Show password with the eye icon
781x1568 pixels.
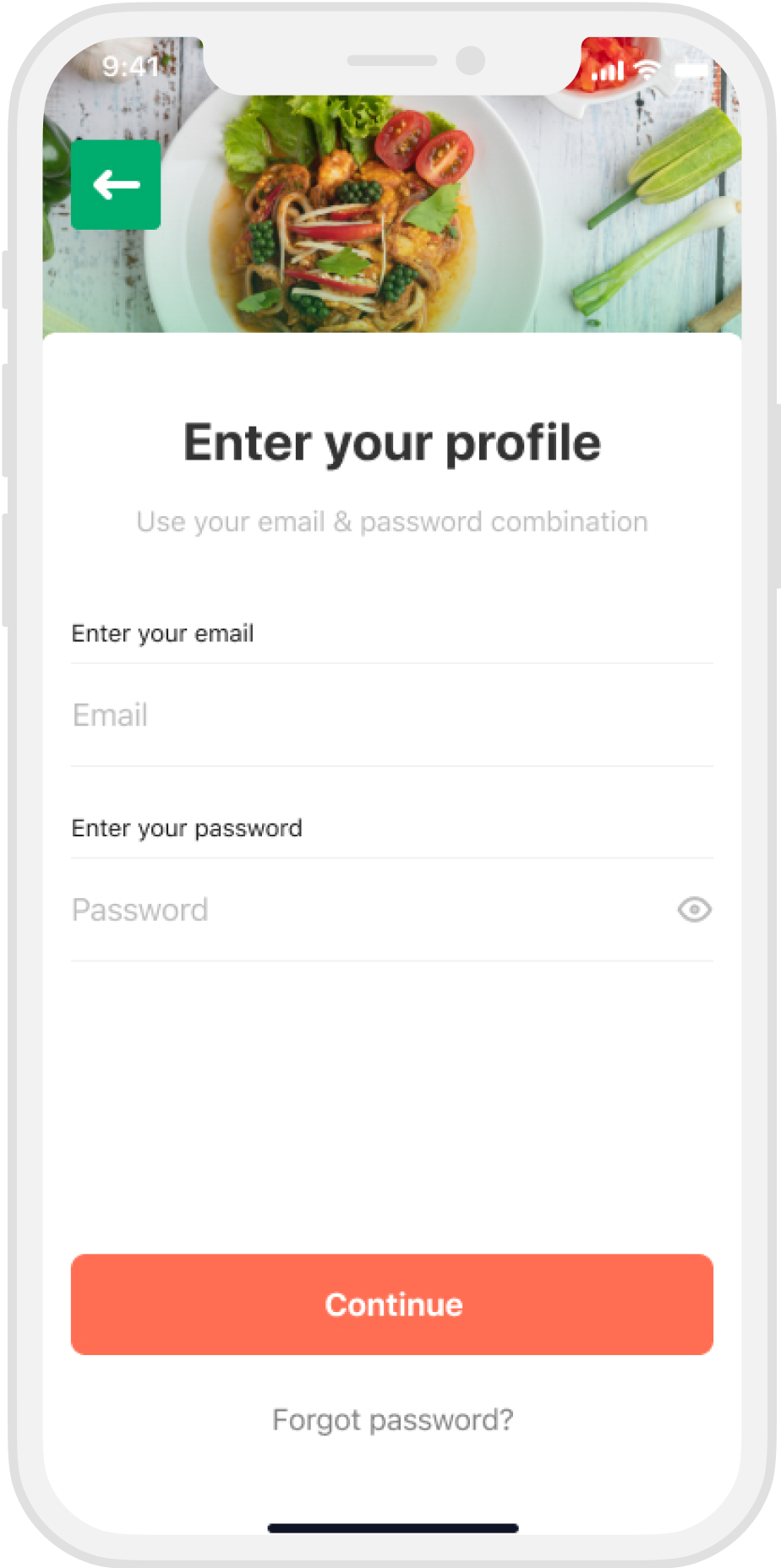point(694,910)
